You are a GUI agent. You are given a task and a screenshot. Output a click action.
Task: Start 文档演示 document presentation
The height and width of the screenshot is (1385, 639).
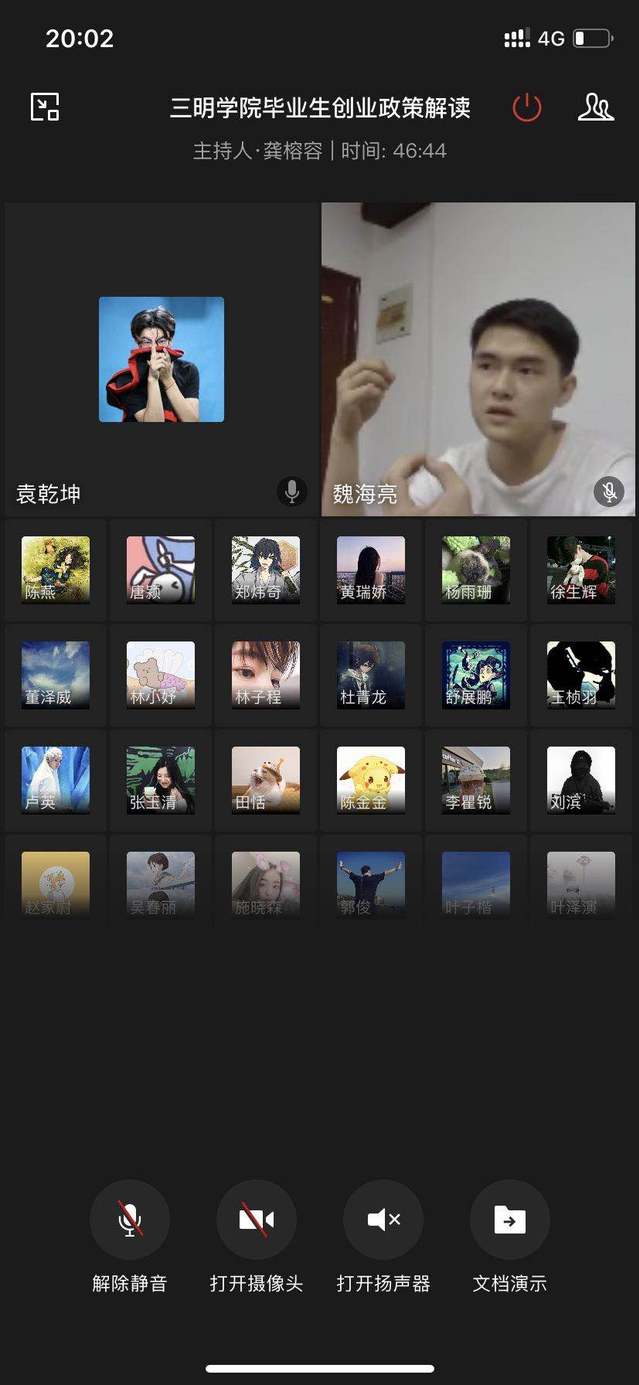pyautogui.click(x=510, y=1219)
